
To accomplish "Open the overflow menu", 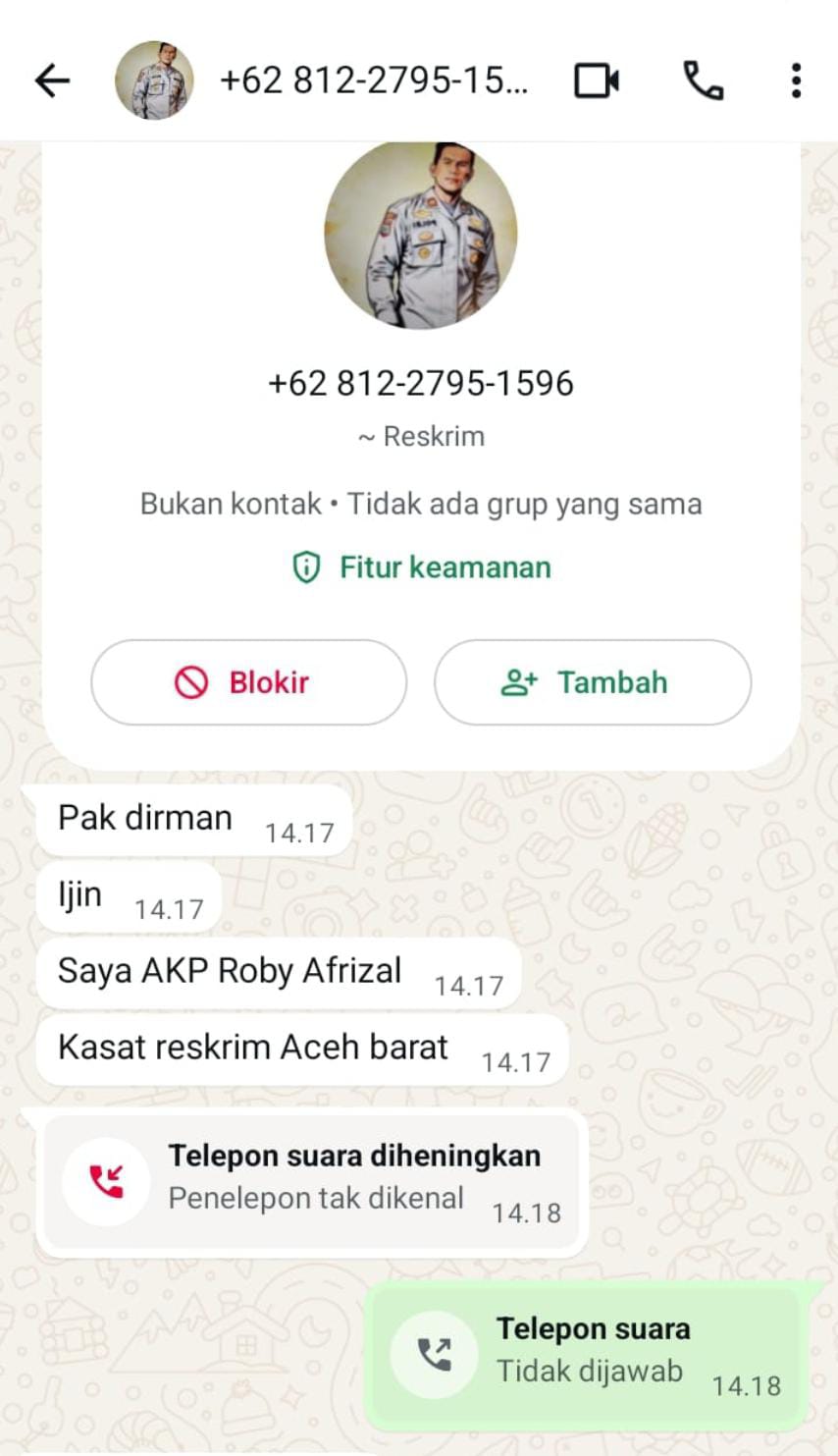I will point(796,81).
